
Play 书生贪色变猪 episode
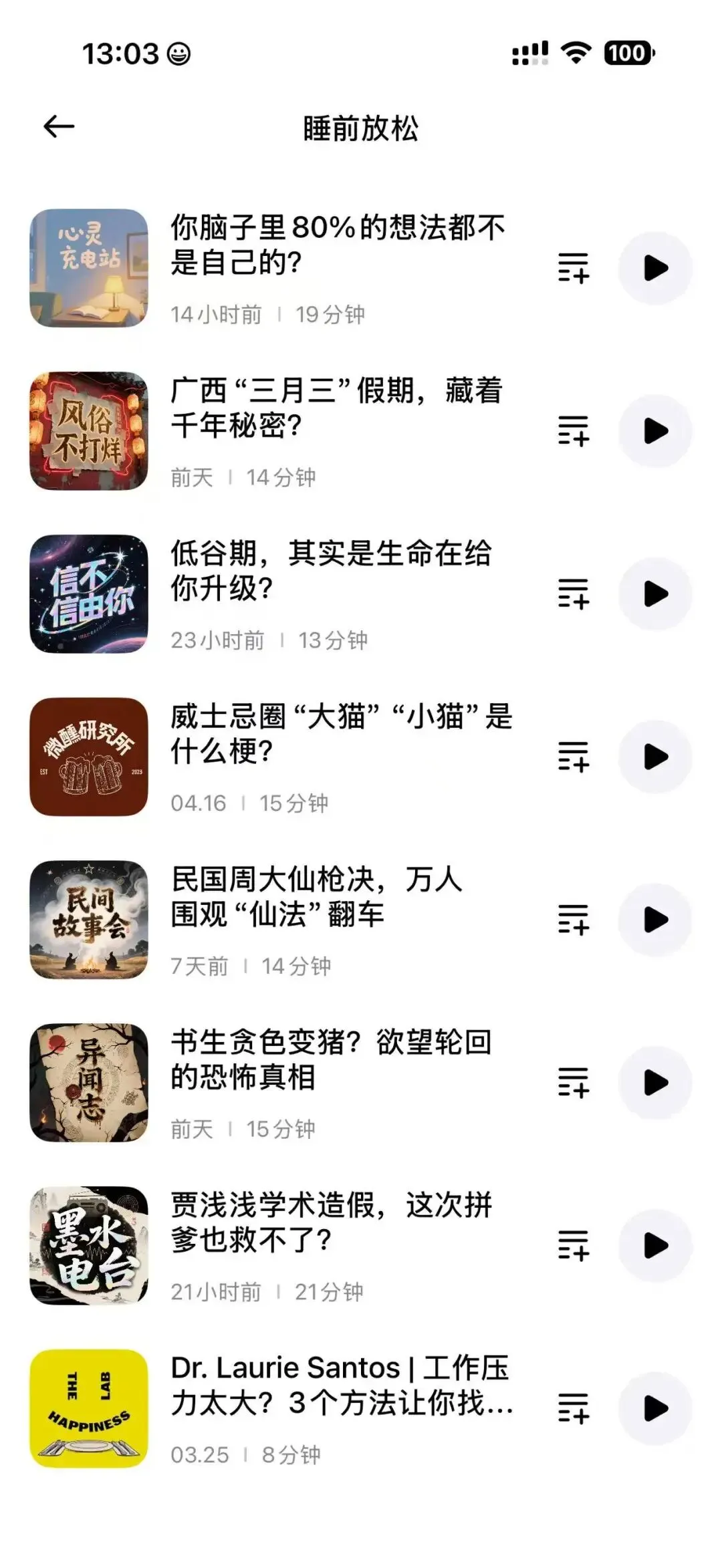654,1083
